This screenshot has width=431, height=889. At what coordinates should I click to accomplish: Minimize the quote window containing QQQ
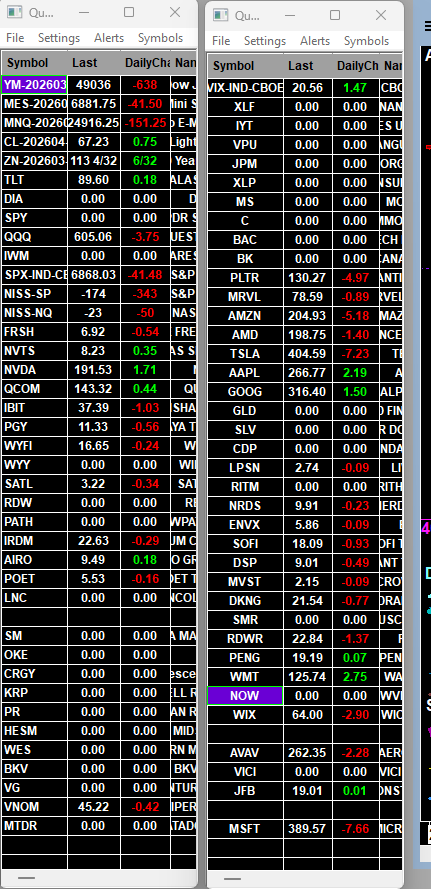click(84, 12)
